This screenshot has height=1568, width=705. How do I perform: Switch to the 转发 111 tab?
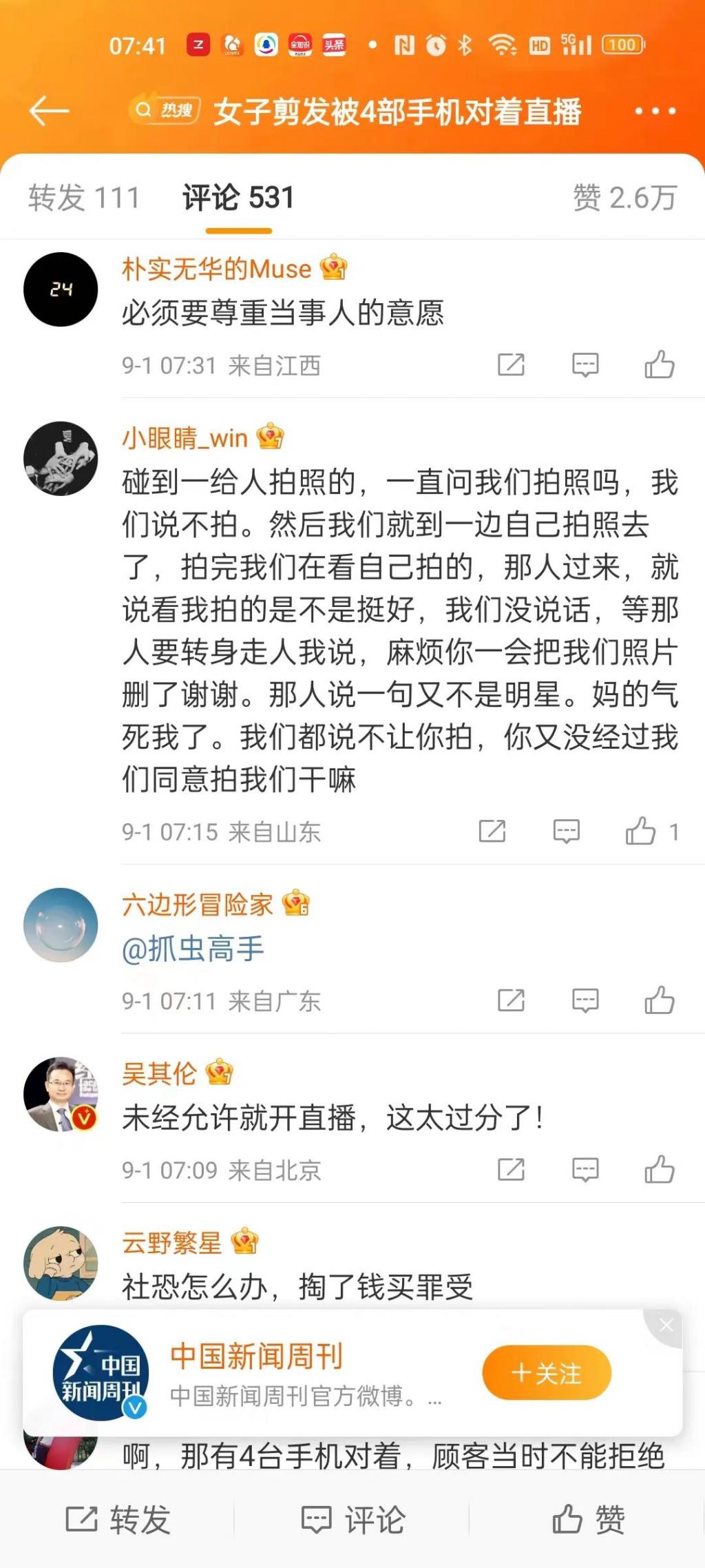pyautogui.click(x=83, y=198)
